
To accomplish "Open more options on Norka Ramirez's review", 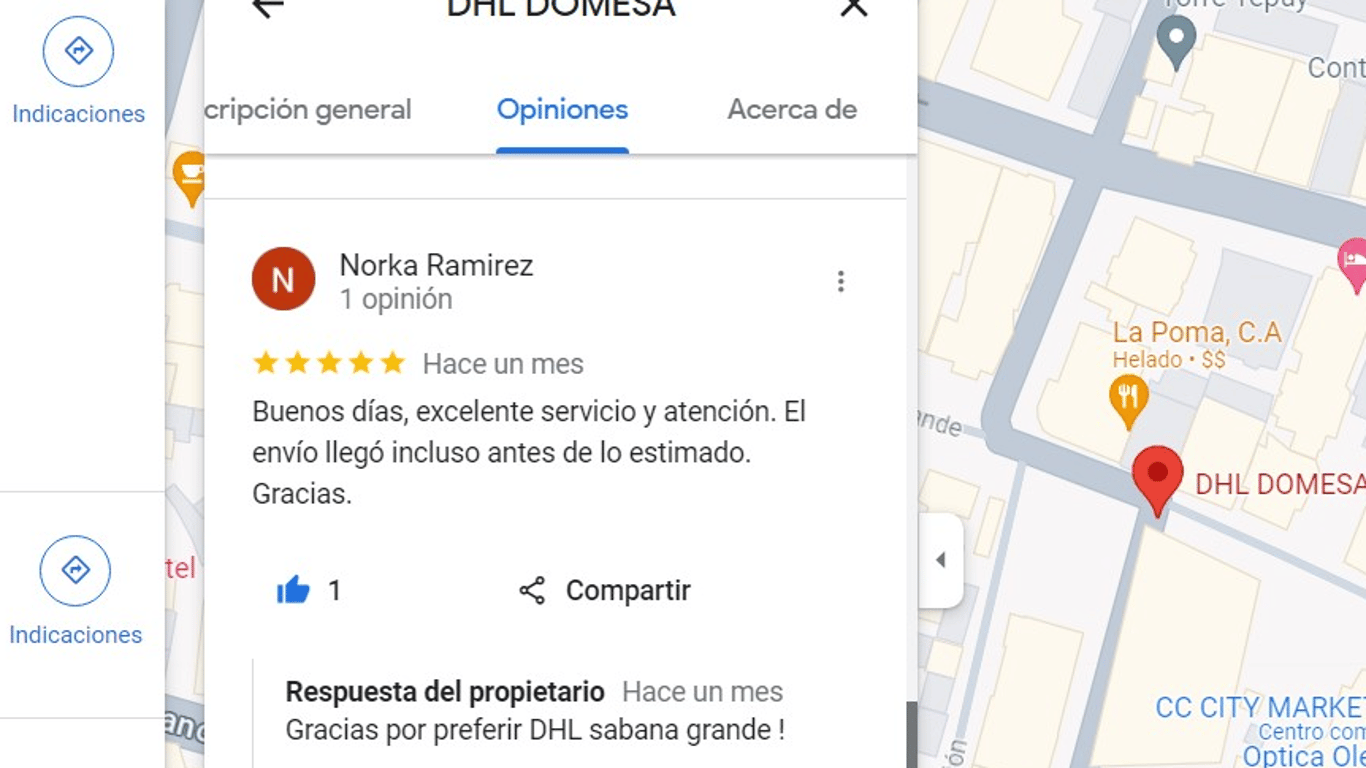I will (x=841, y=282).
